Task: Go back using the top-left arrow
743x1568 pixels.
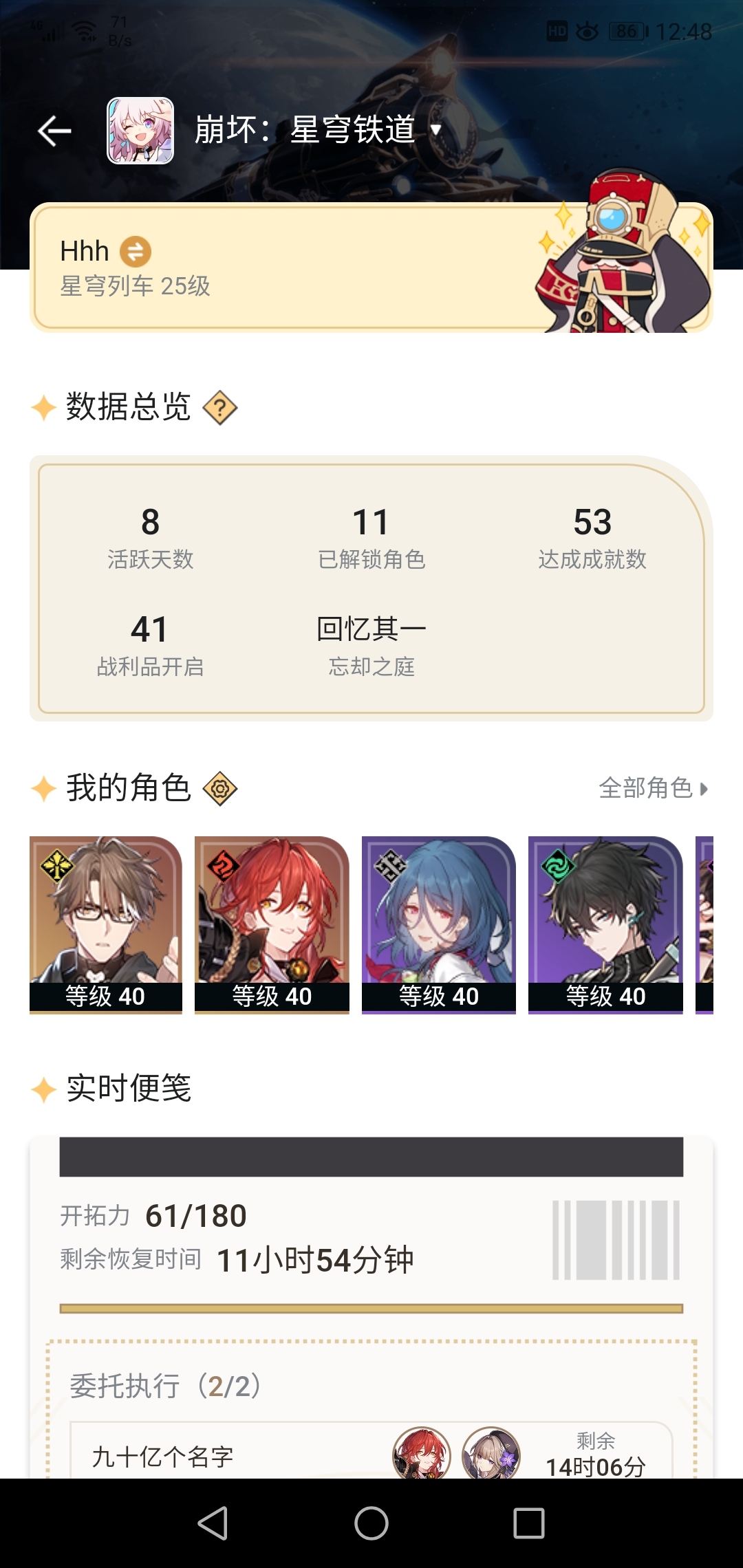Action: click(55, 131)
